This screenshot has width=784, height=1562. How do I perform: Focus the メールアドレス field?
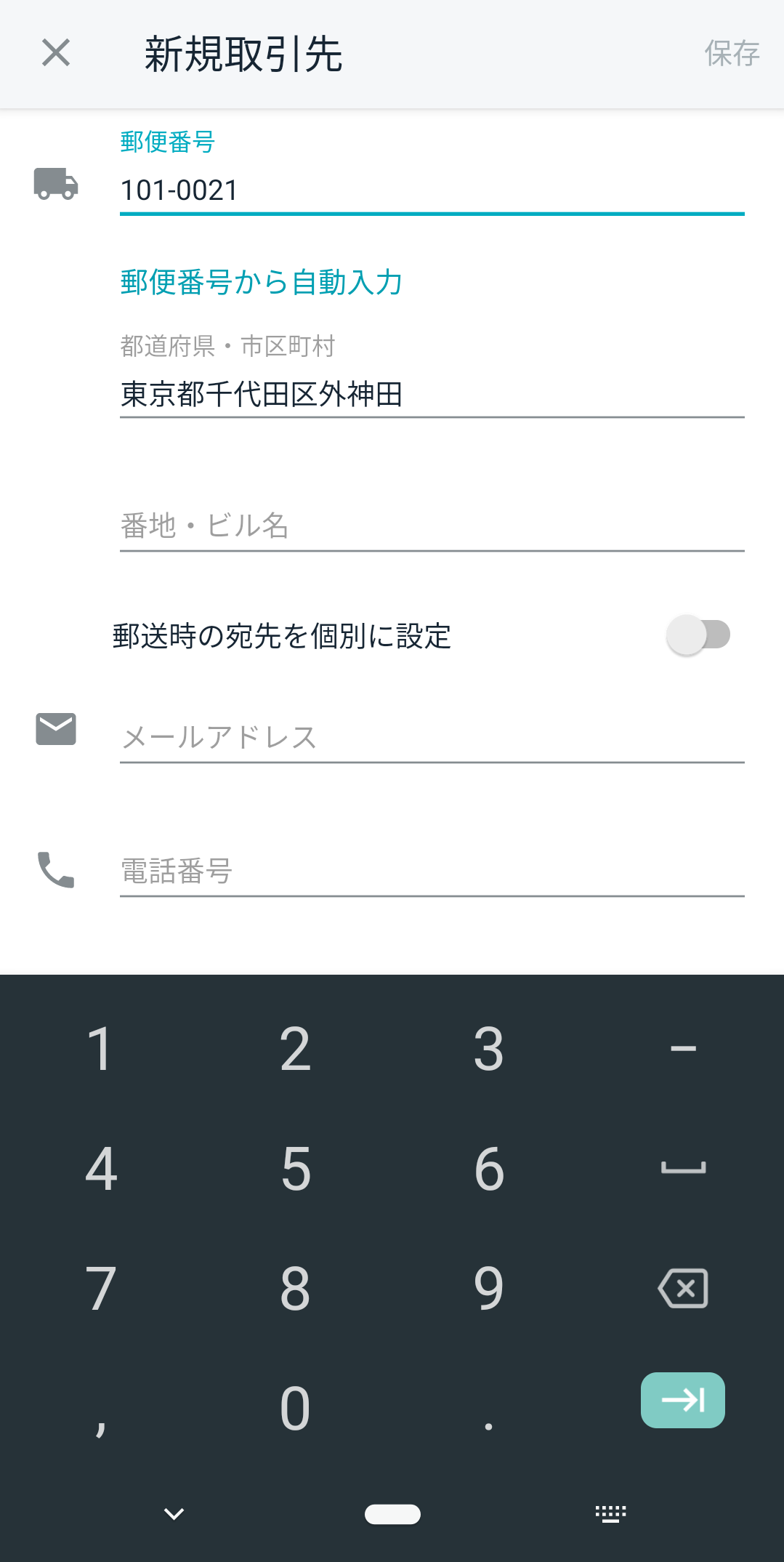[432, 737]
